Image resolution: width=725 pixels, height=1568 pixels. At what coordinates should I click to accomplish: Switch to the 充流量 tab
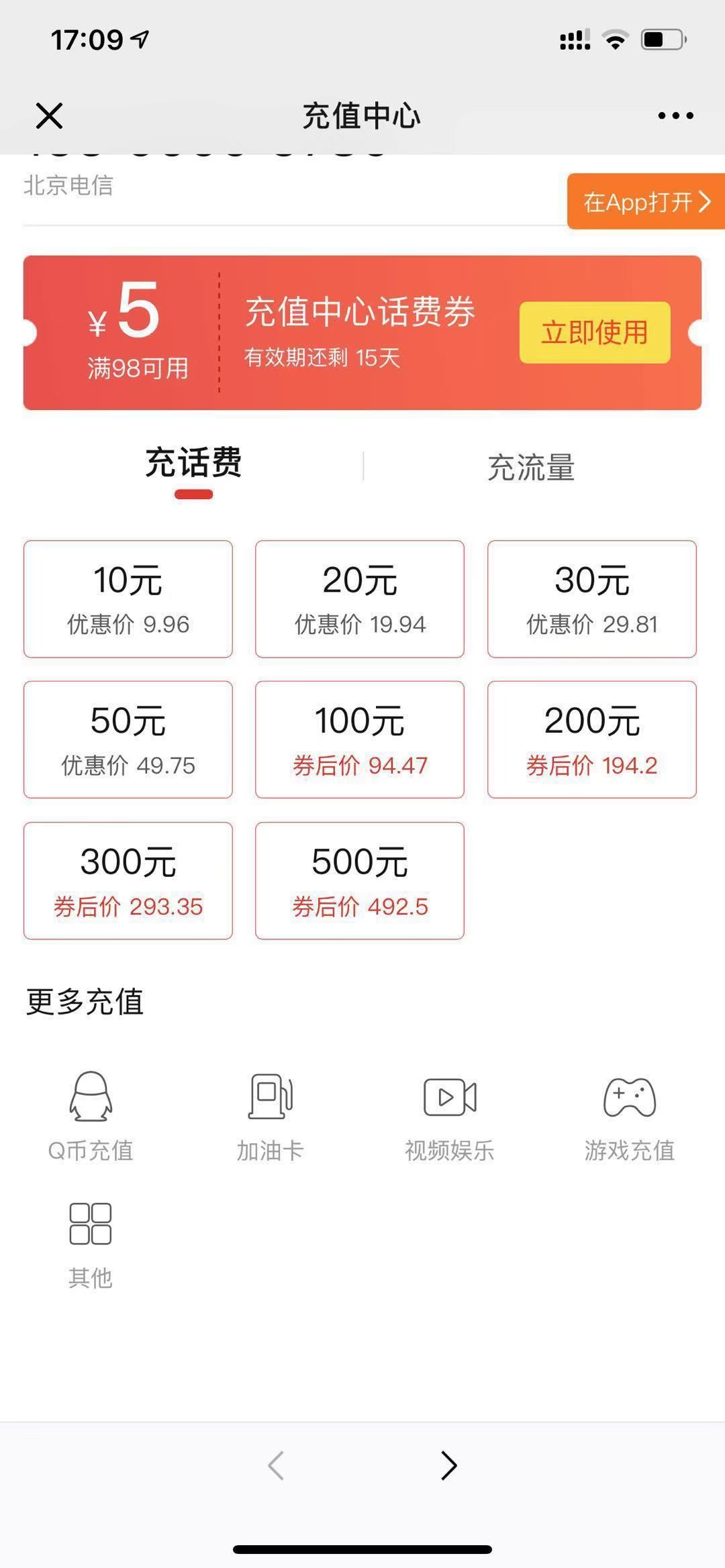(530, 468)
